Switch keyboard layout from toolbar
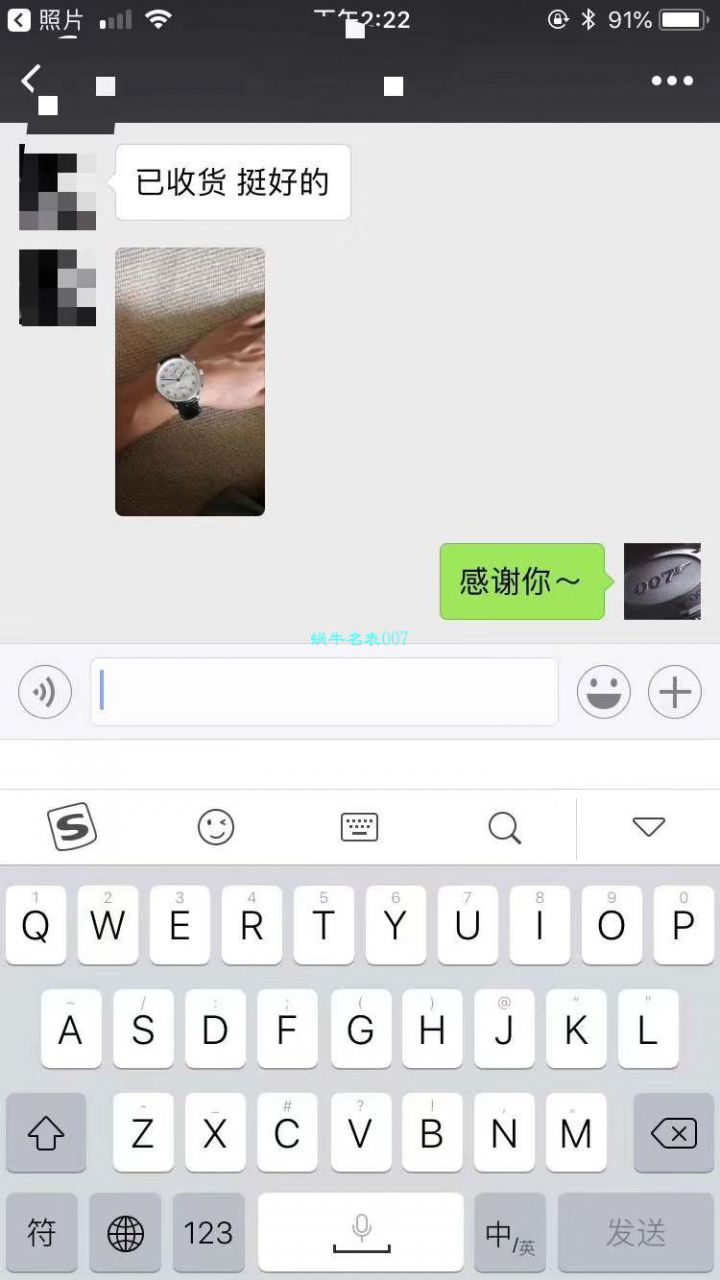This screenshot has height=1280, width=720. click(359, 827)
